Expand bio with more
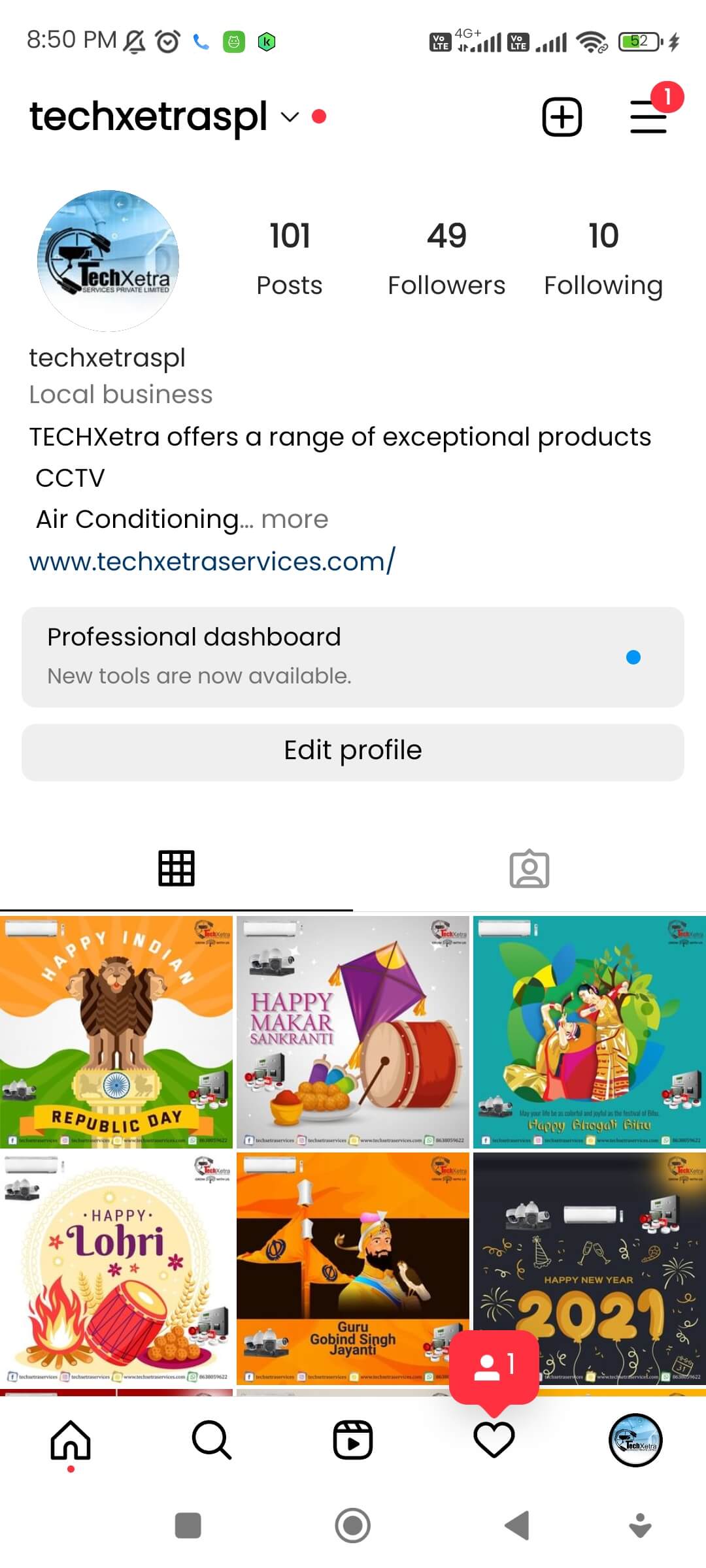The image size is (706, 1568). [x=294, y=519]
